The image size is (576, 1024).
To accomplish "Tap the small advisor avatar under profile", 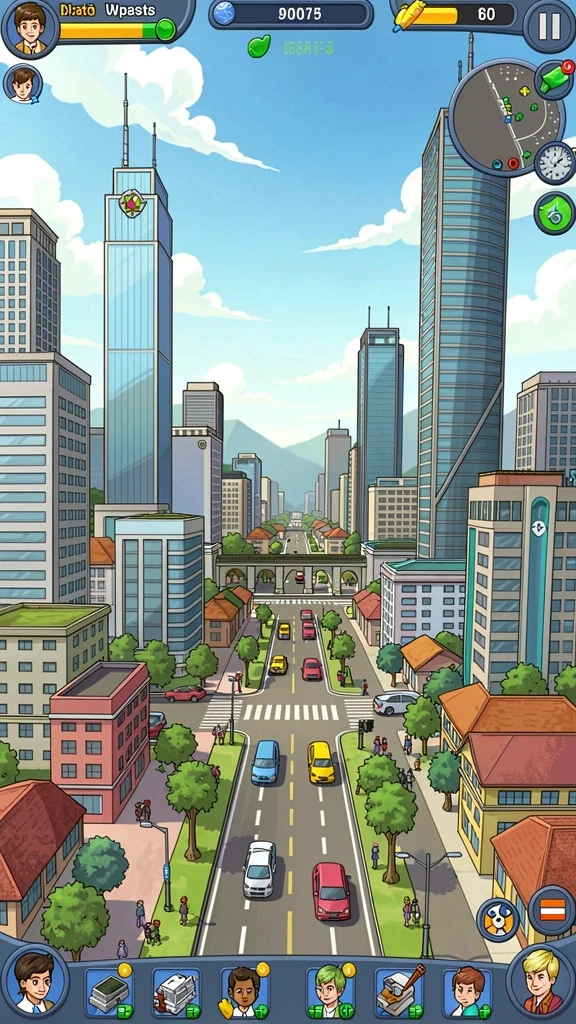I will coord(23,84).
